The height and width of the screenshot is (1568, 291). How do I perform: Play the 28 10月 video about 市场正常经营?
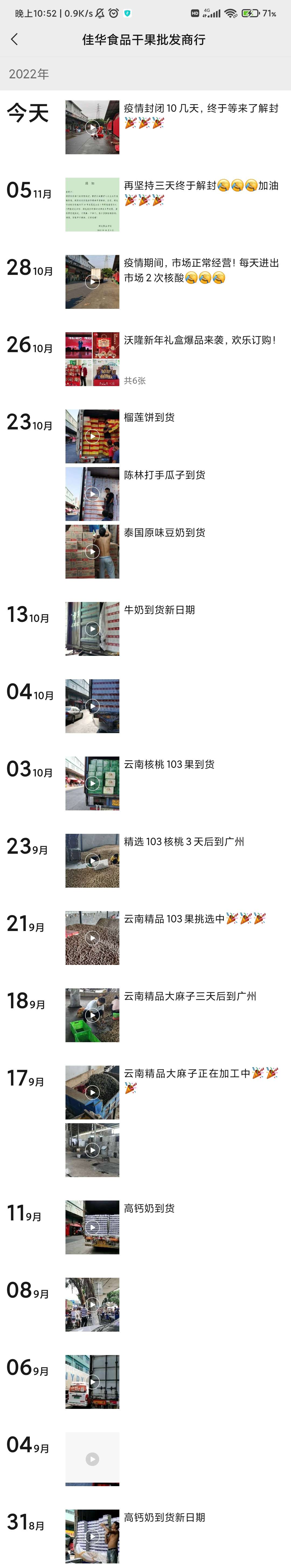point(92,282)
